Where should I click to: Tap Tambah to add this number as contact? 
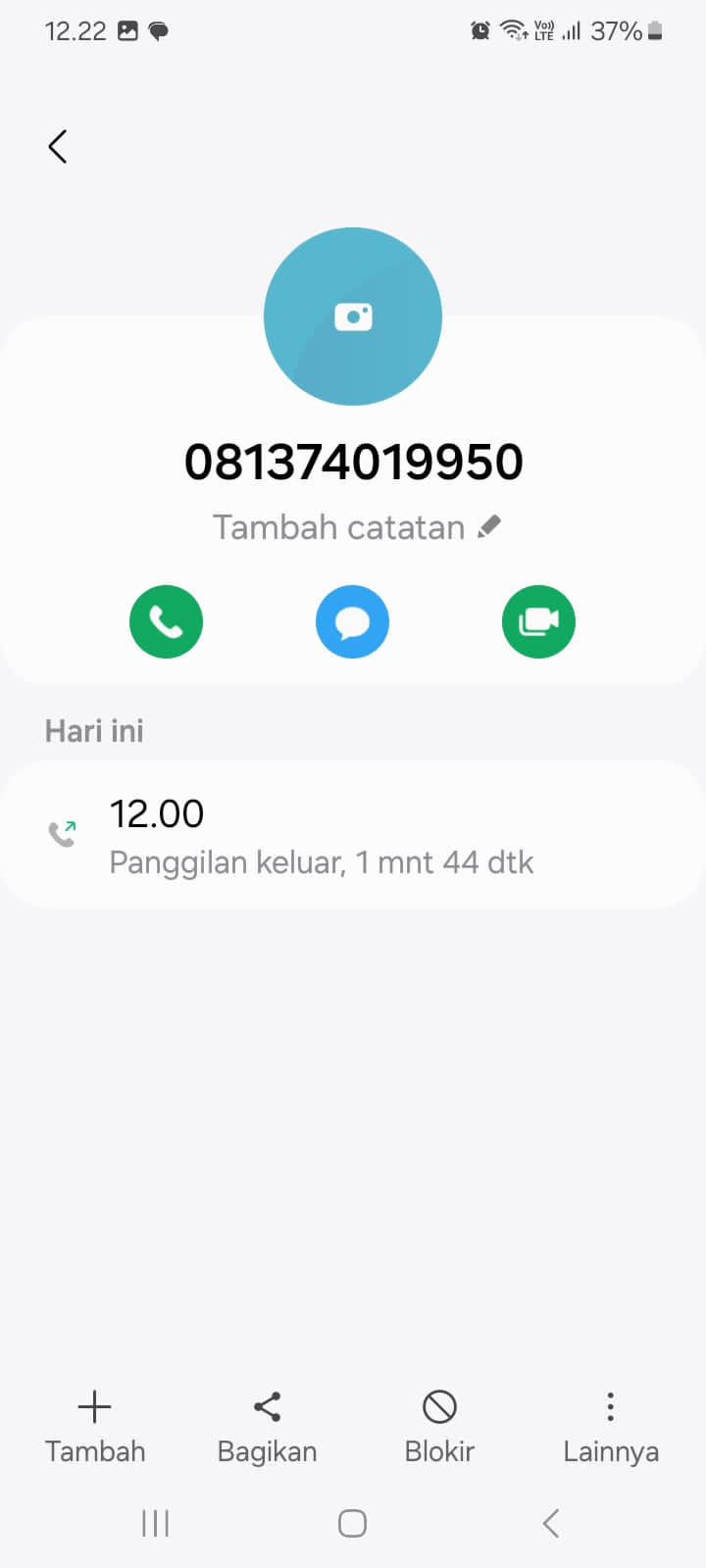94,1451
